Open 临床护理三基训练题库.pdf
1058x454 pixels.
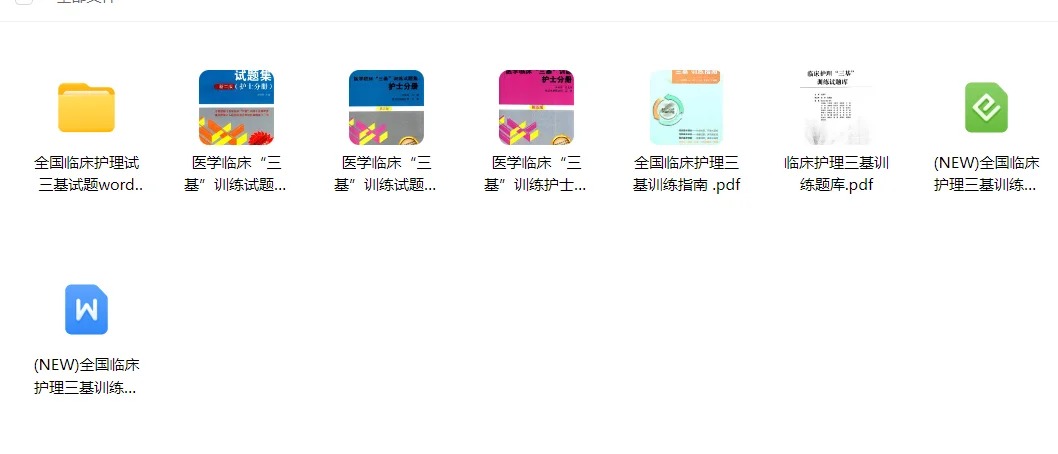pyautogui.click(x=836, y=108)
